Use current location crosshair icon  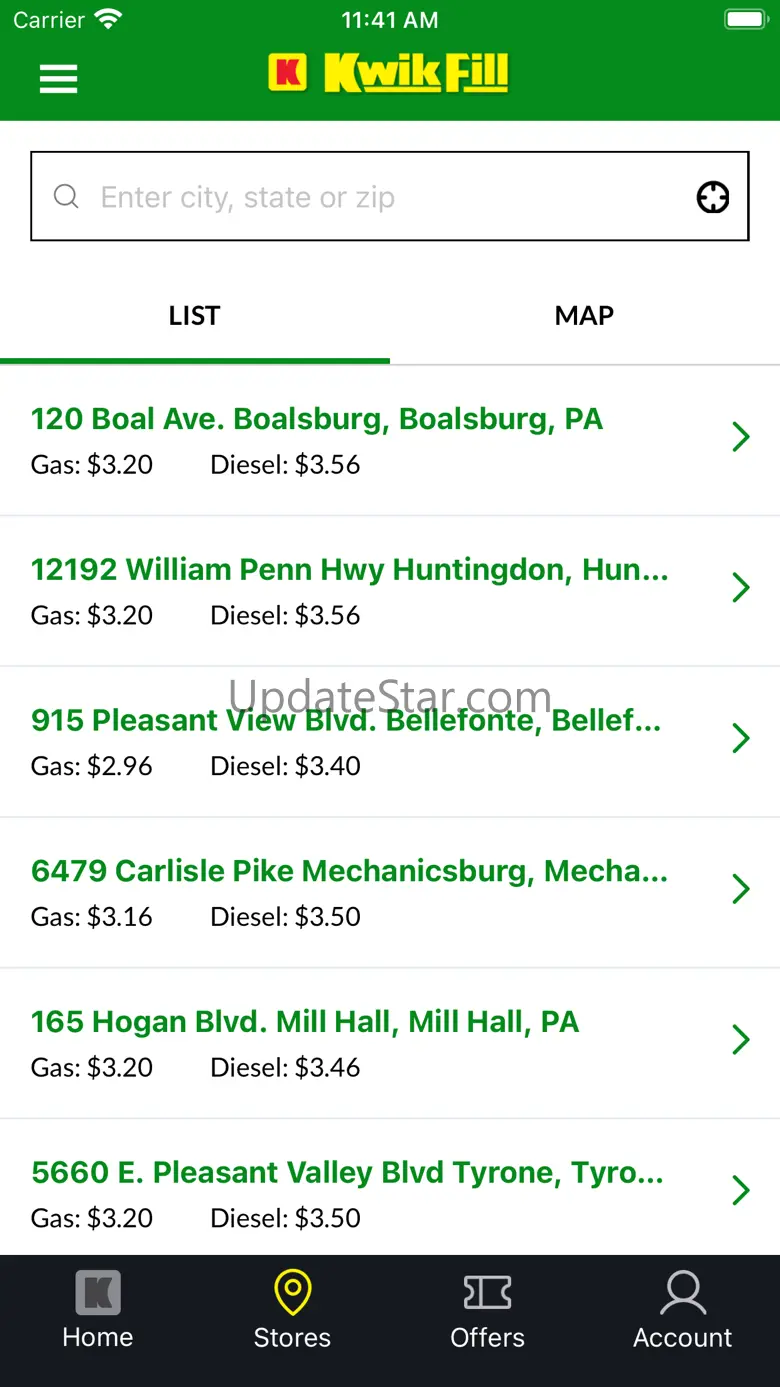click(x=713, y=197)
